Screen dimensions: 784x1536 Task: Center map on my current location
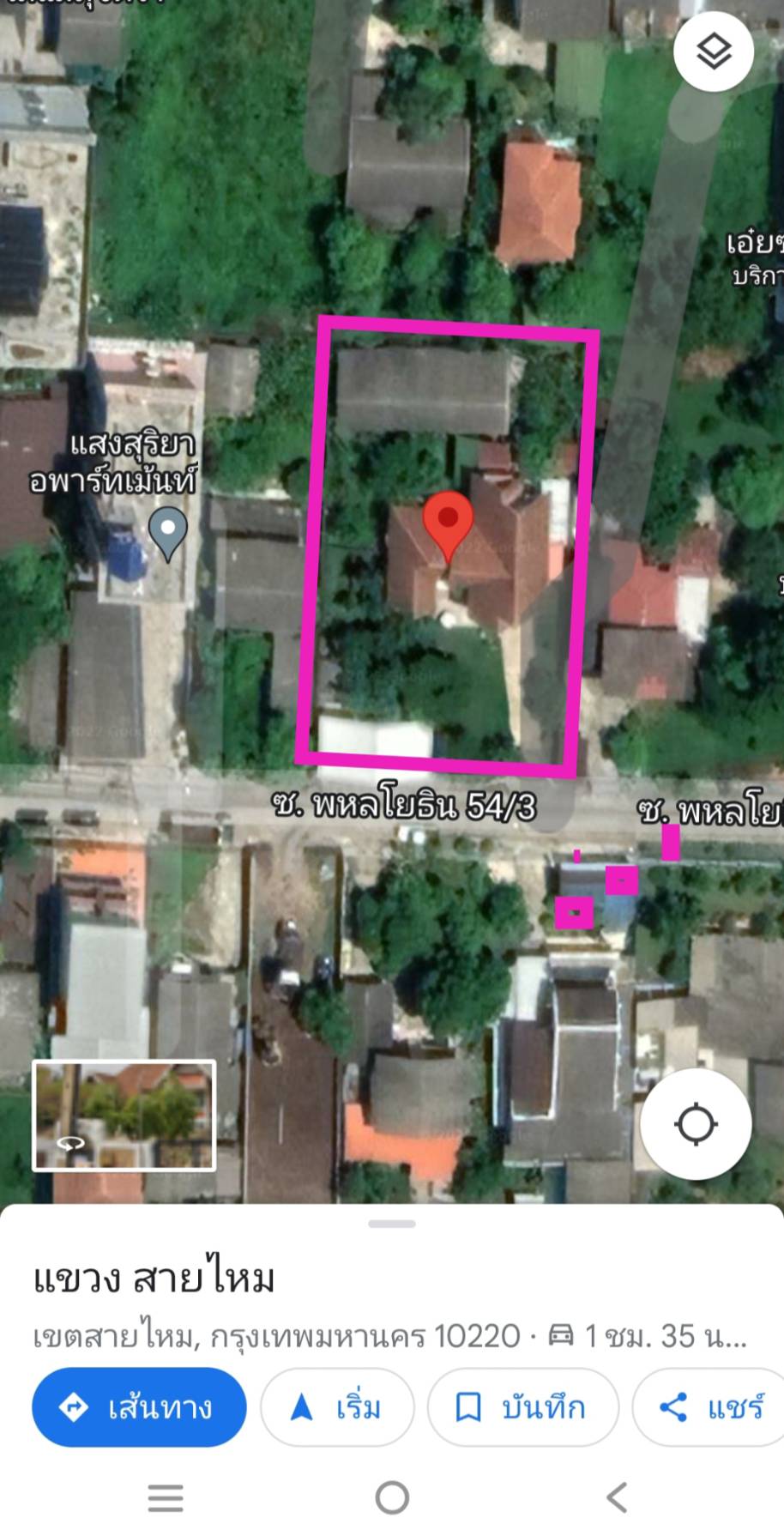pyautogui.click(x=696, y=1124)
